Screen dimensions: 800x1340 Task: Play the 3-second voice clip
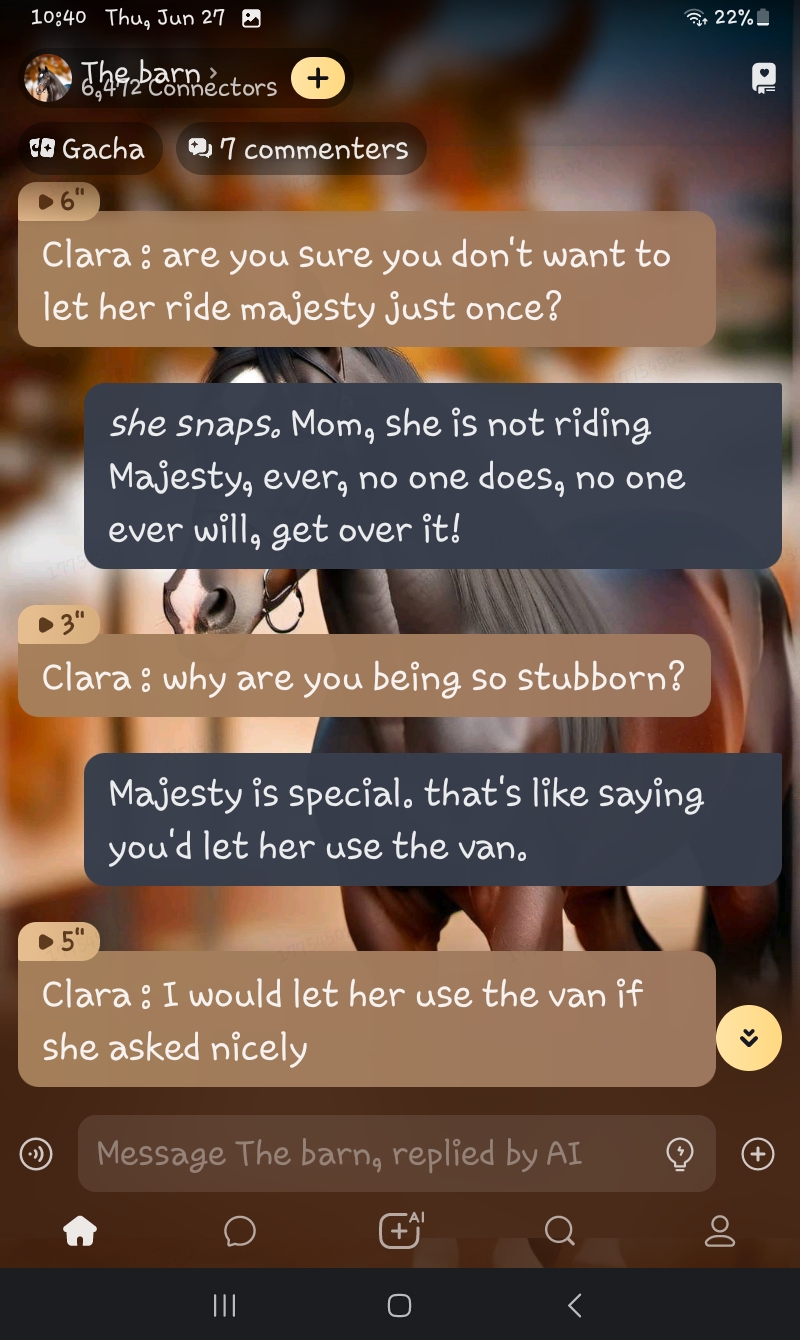point(59,625)
